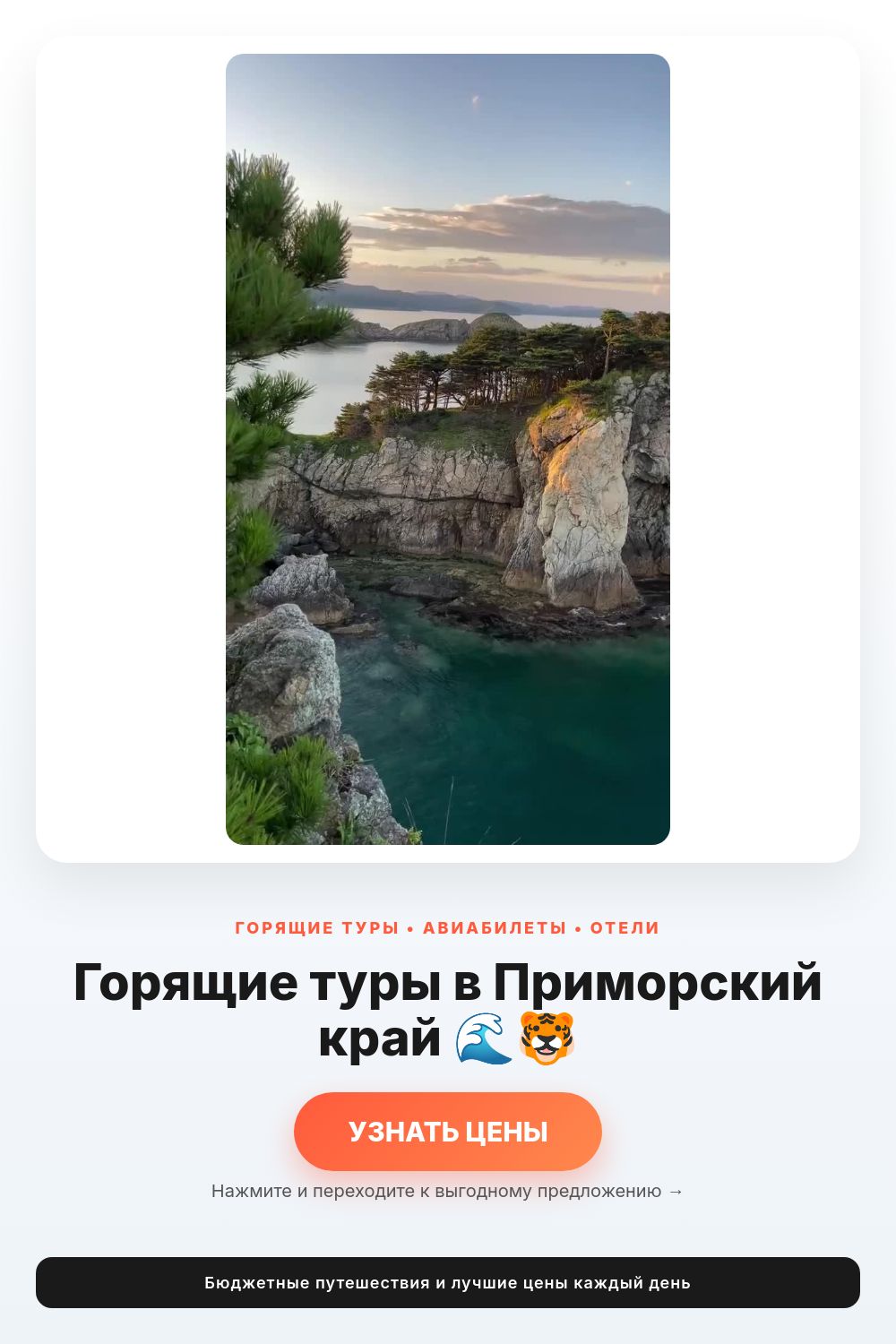Image resolution: width=896 pixels, height=1344 pixels.
Task: Tap the УЗНАТЬ ЦЕНЫ button
Action: click(x=448, y=1132)
